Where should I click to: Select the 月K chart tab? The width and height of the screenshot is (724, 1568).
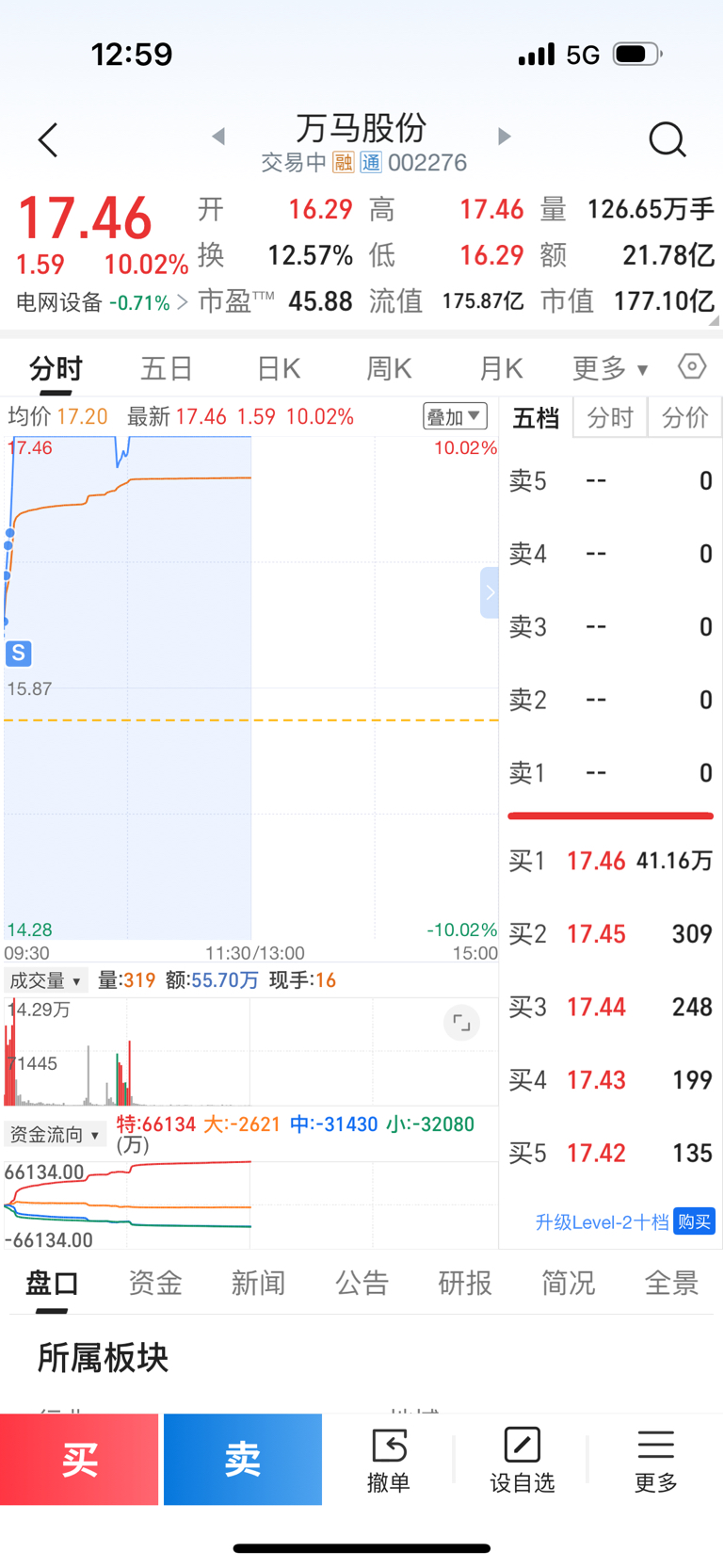500,368
